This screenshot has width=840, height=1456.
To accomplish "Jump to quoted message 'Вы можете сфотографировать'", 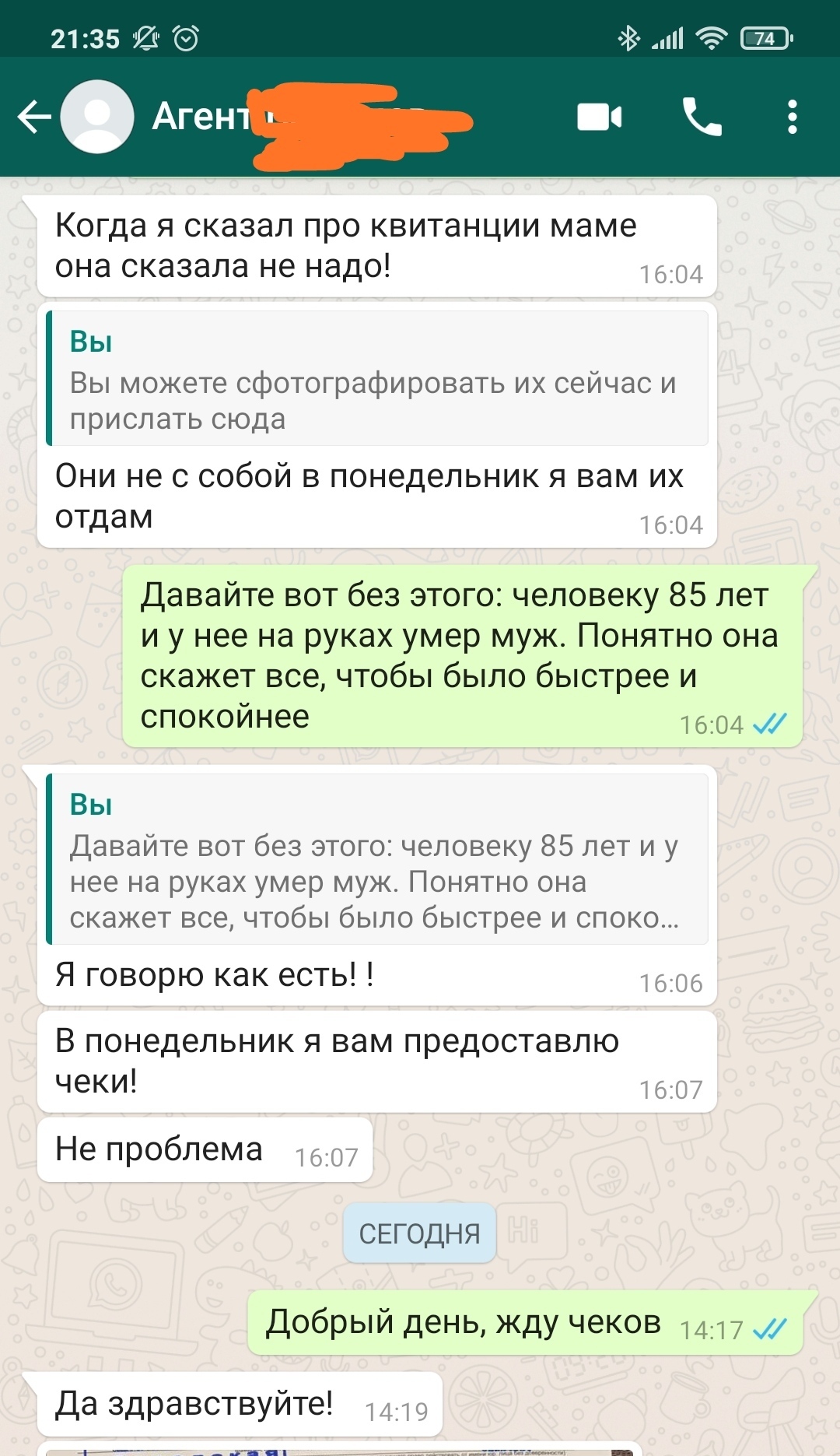I will click(x=377, y=379).
